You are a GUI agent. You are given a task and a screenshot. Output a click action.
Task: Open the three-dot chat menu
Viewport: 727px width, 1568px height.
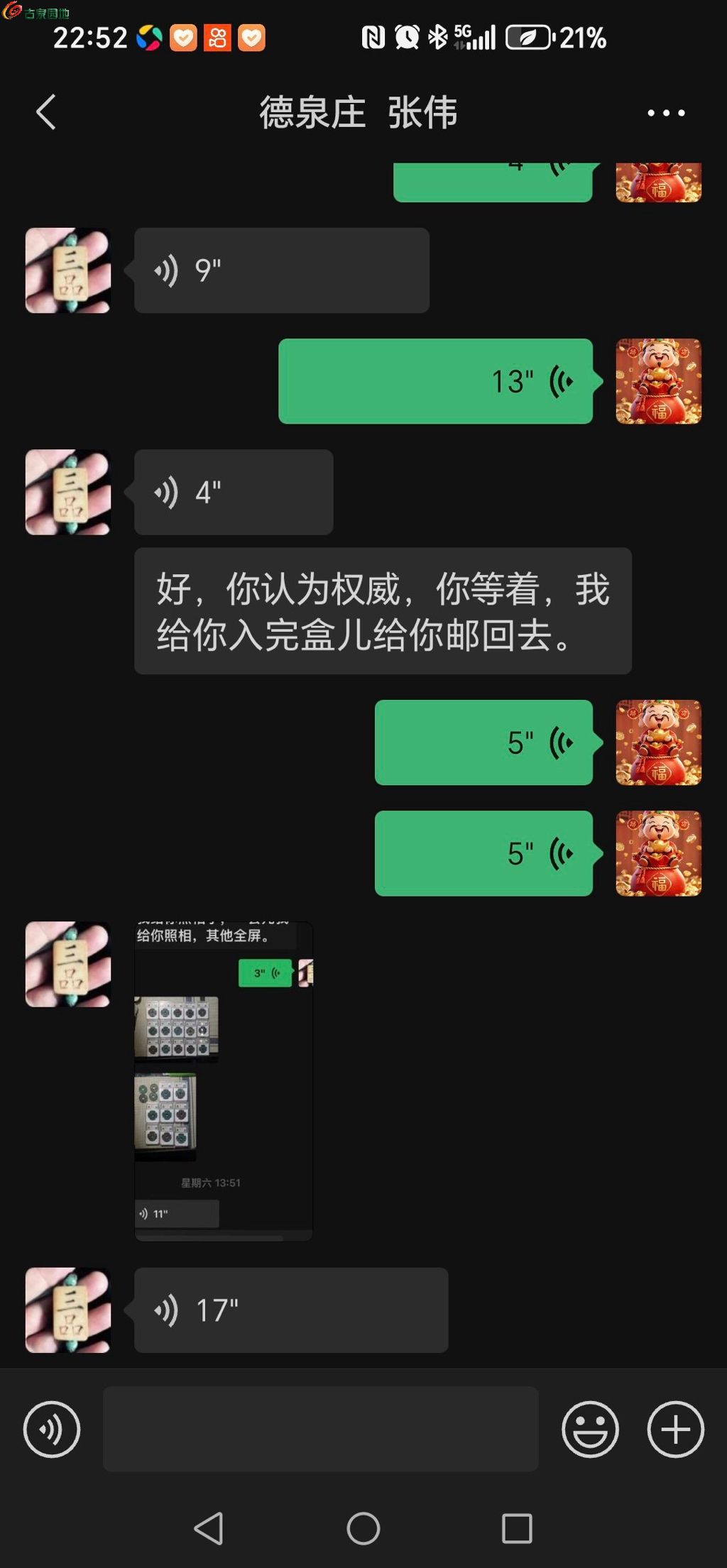click(666, 113)
